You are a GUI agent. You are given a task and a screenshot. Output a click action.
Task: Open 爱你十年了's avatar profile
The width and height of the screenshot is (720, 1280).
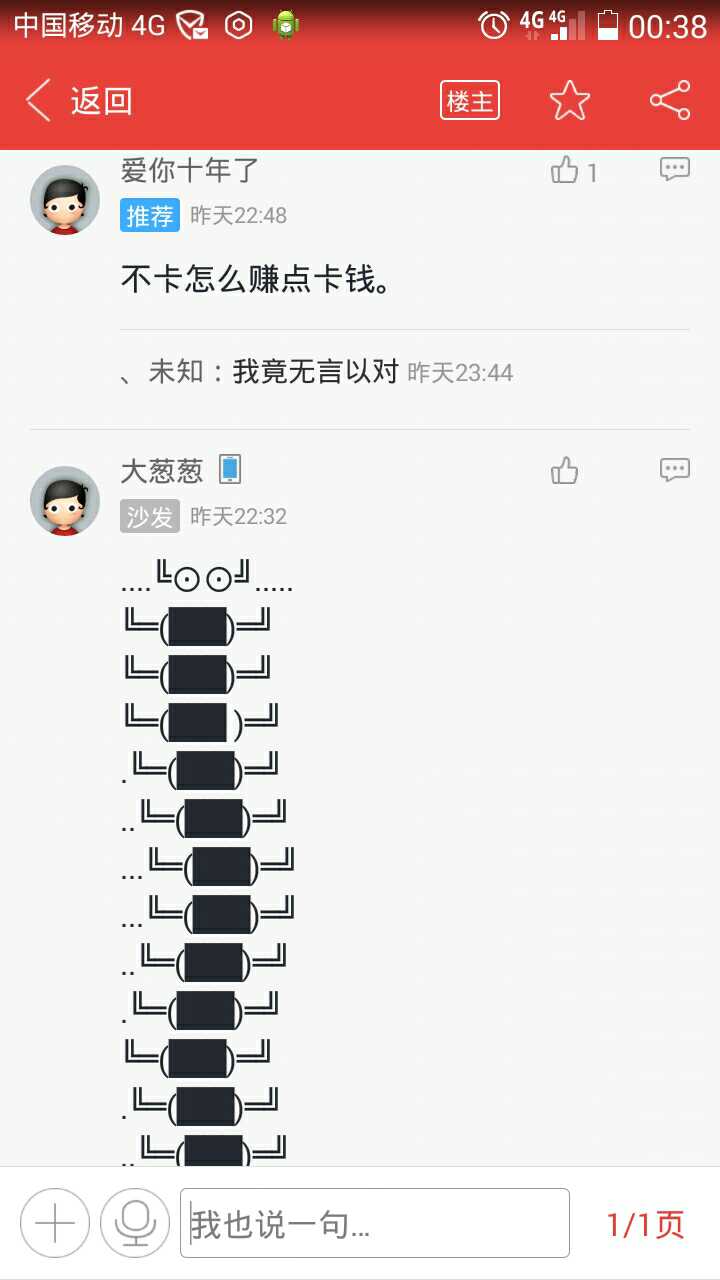(x=65, y=200)
